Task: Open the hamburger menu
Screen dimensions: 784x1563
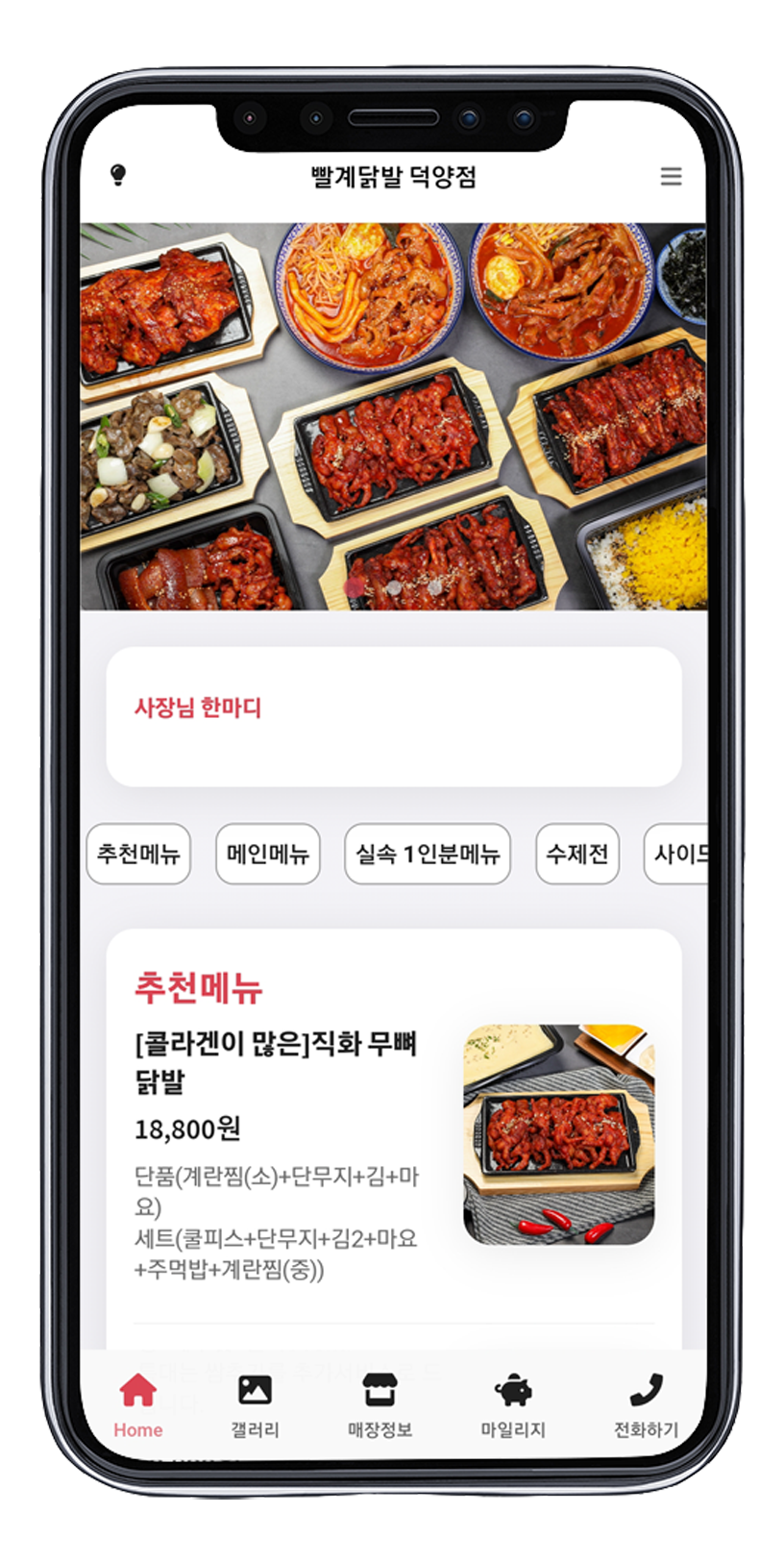Action: (671, 176)
